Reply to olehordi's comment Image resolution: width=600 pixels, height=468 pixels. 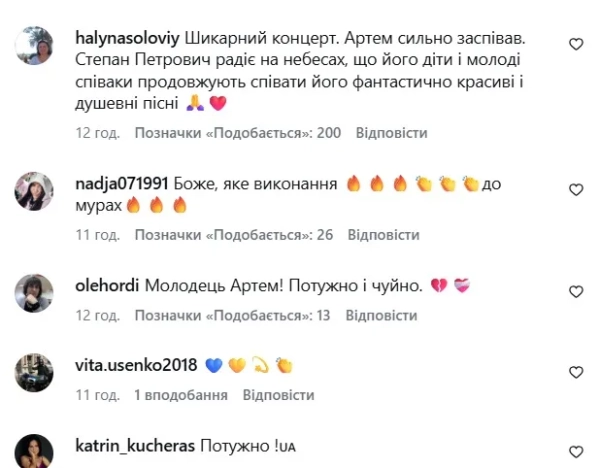tap(383, 315)
